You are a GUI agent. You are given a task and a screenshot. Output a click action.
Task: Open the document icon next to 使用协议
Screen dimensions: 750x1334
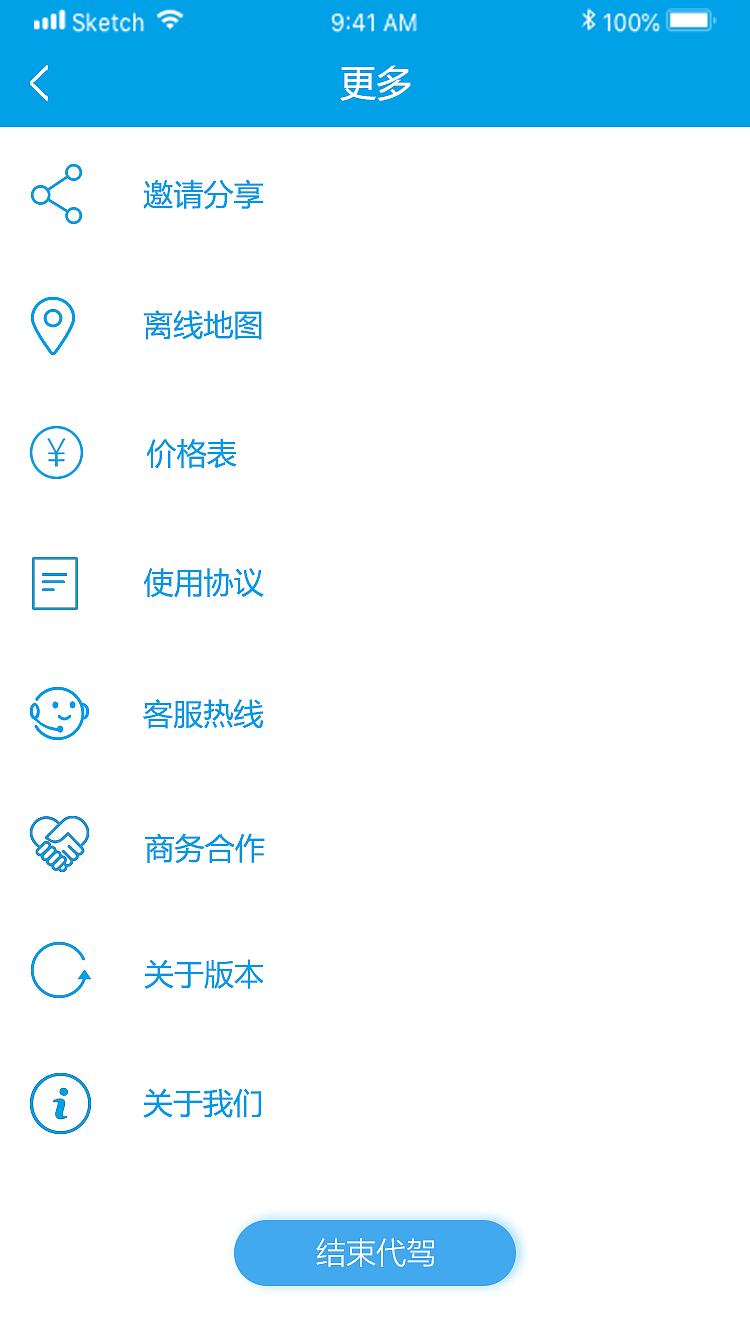tap(56, 583)
